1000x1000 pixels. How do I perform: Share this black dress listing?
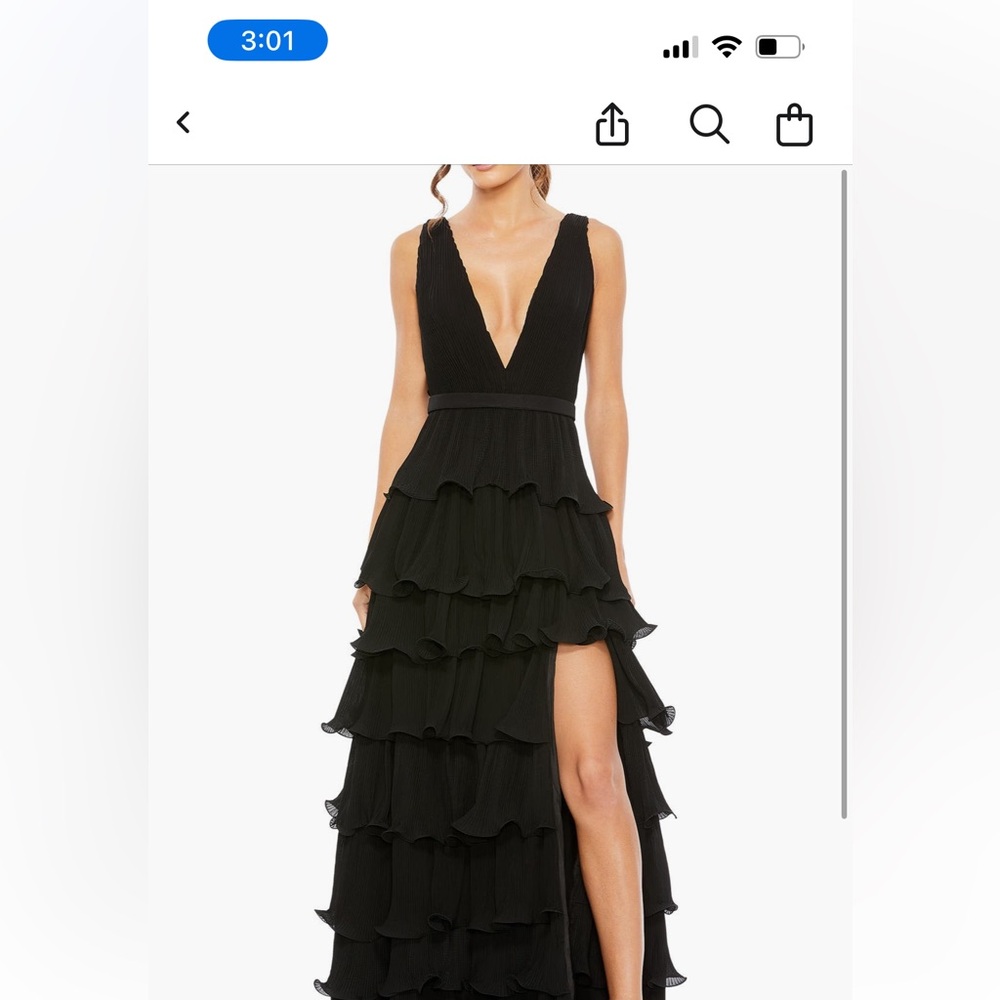coord(612,125)
